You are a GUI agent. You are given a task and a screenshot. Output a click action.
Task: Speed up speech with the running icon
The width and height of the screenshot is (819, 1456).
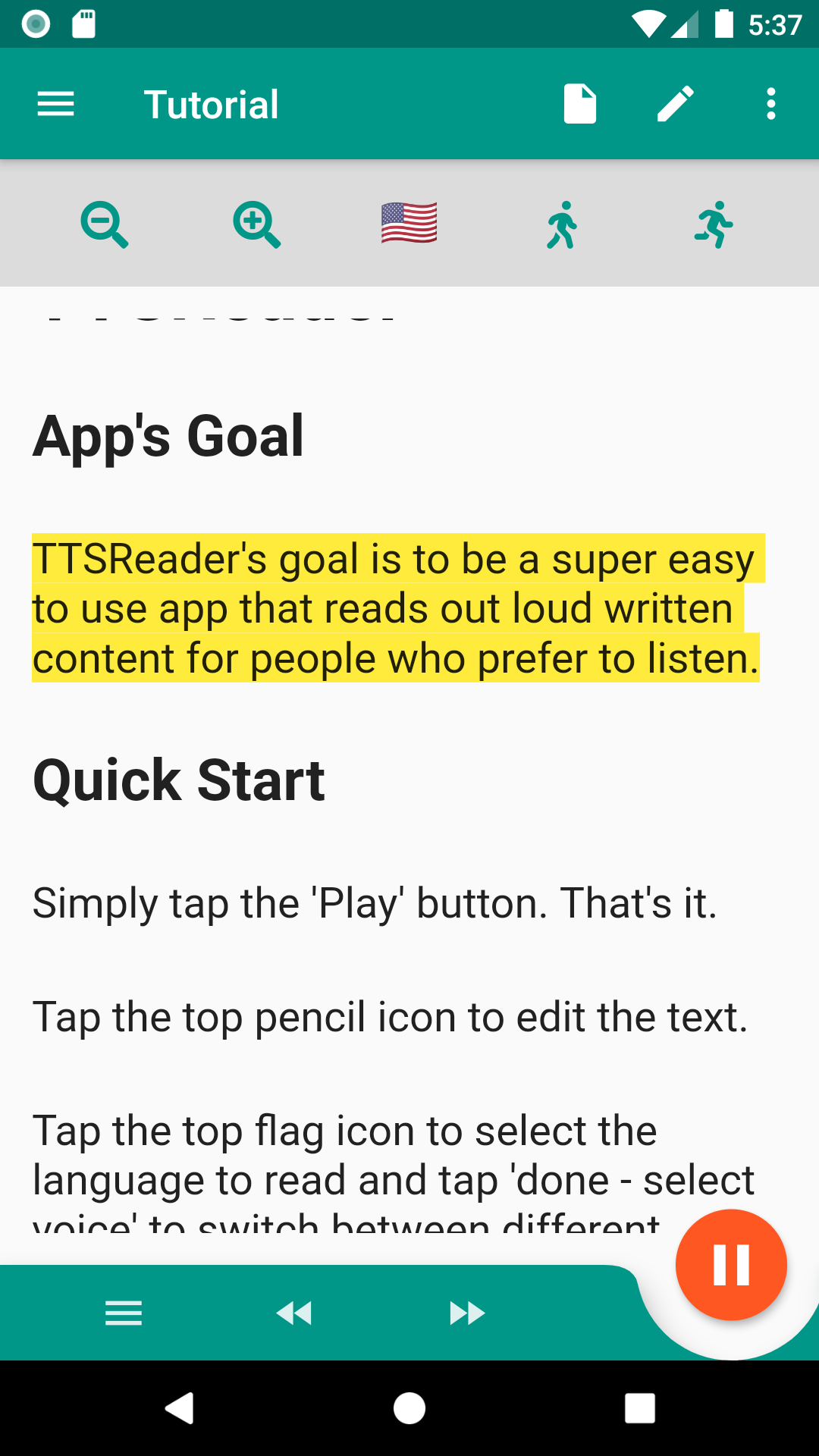pyautogui.click(x=713, y=223)
